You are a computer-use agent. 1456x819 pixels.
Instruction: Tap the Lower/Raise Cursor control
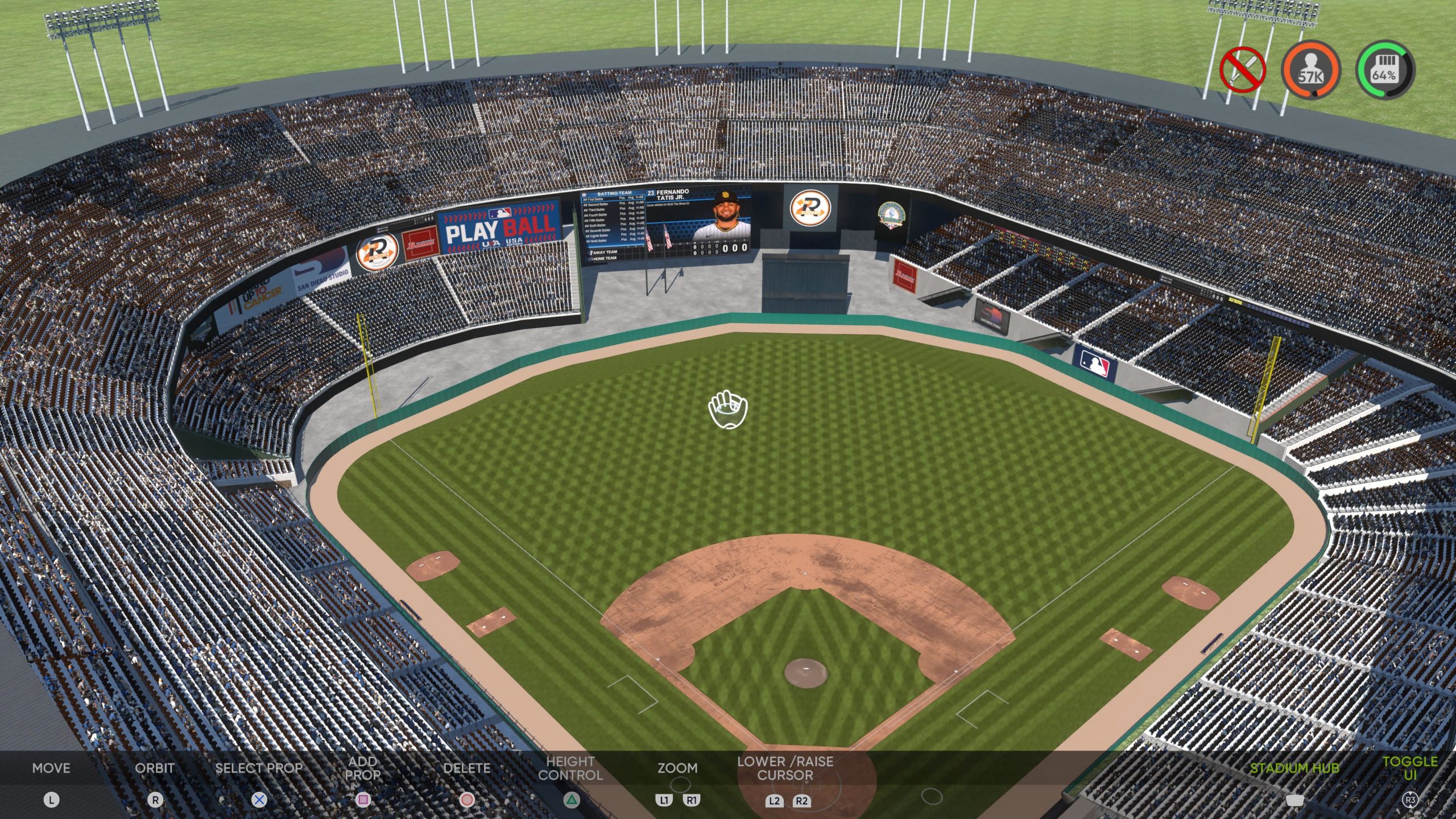click(785, 769)
